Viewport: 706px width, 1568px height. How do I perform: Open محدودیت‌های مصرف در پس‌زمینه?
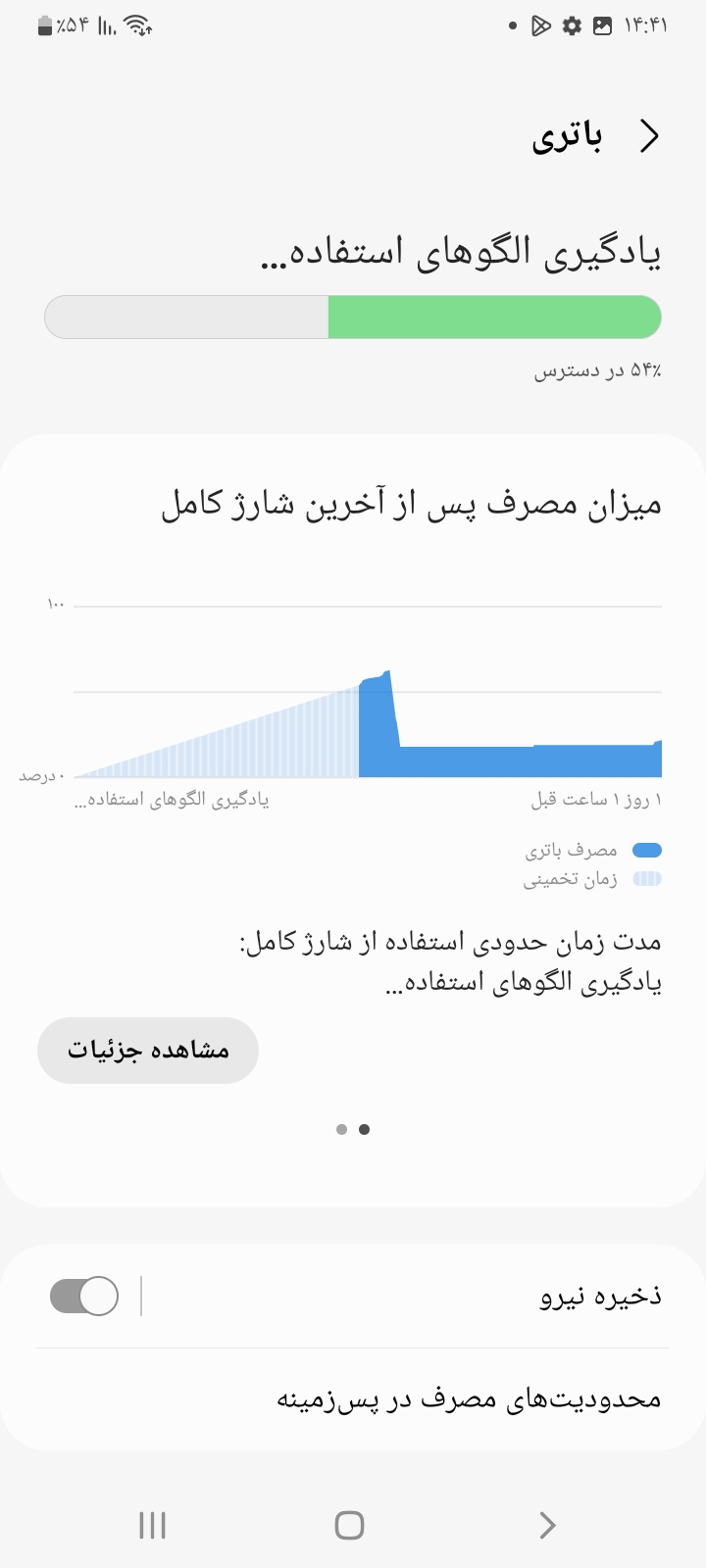(469, 1399)
